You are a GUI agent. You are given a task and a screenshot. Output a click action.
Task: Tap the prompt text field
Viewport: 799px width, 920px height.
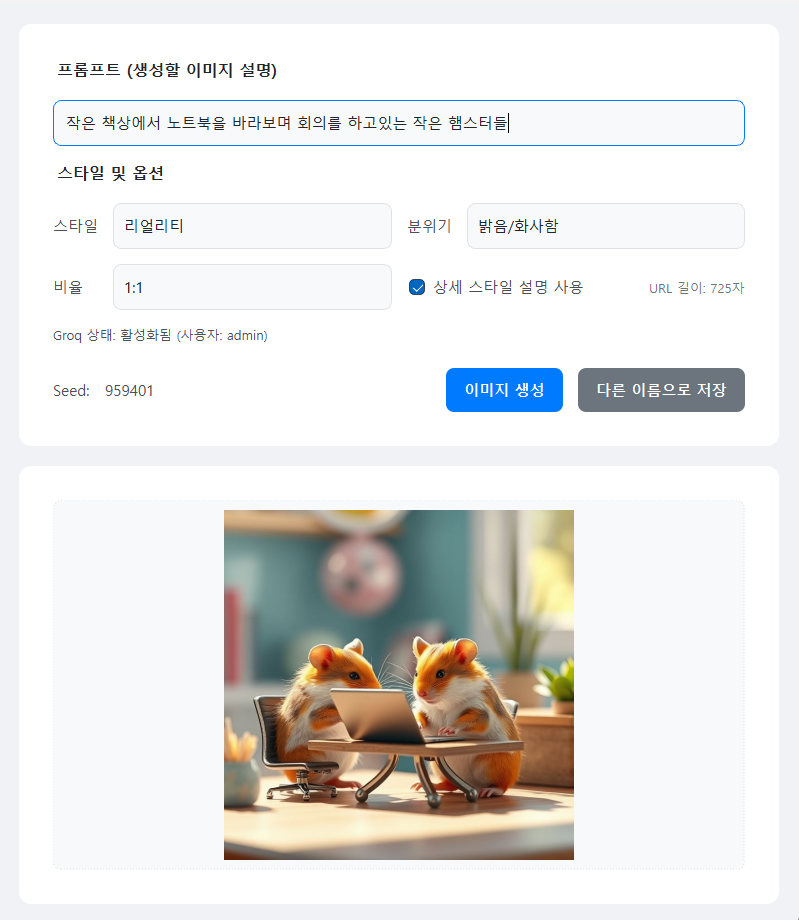pyautogui.click(x=398, y=123)
